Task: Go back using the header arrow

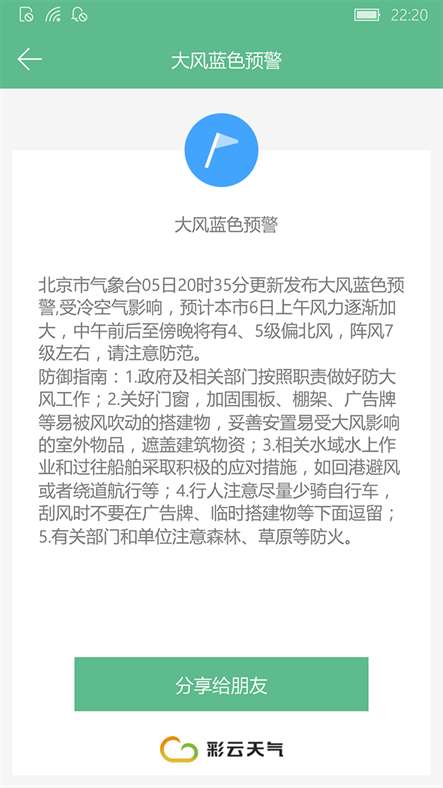Action: coord(29,60)
